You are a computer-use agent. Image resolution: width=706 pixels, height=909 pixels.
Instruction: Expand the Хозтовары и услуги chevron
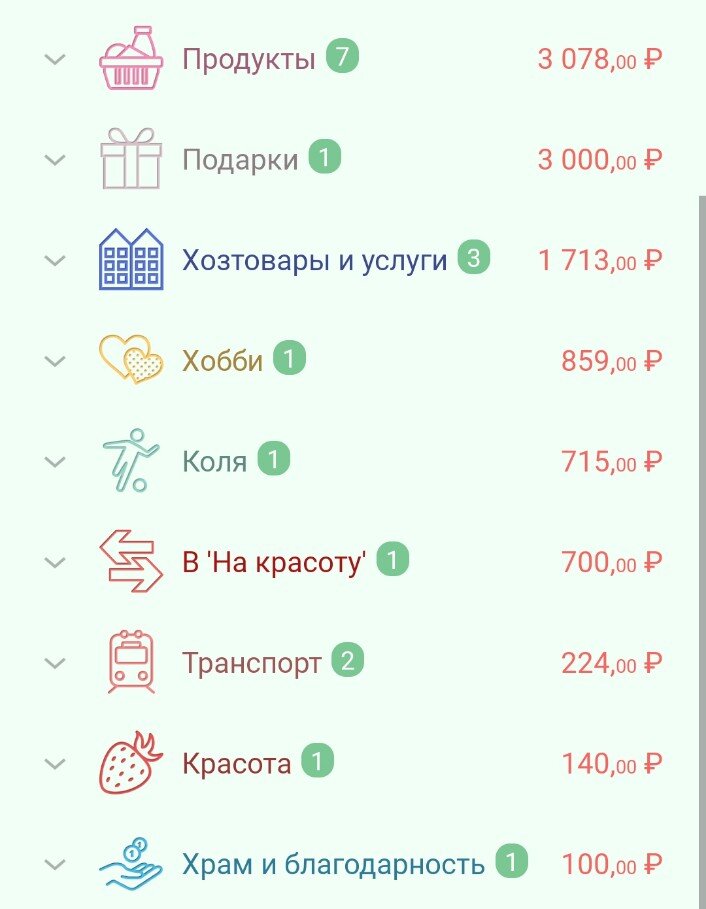point(55,261)
